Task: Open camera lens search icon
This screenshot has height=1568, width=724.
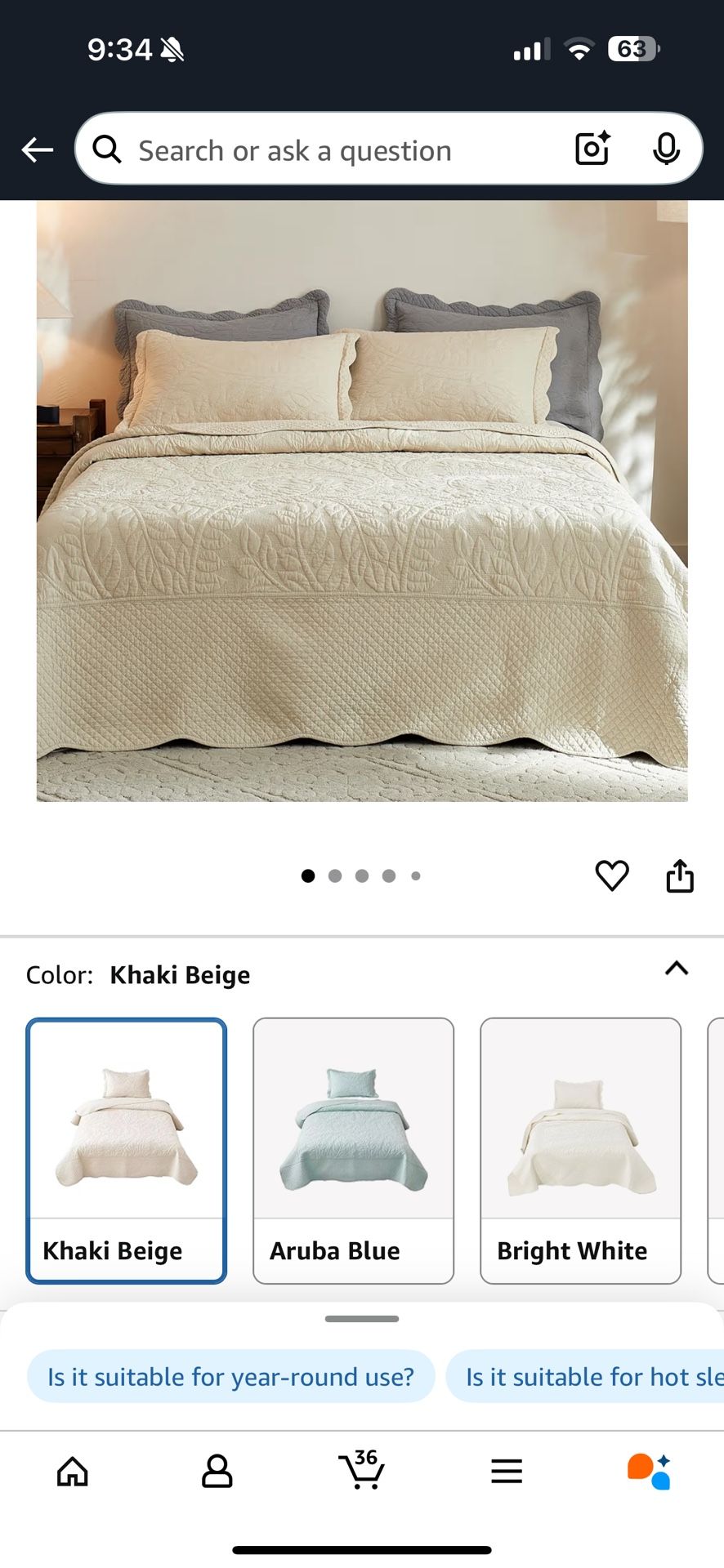Action: point(592,149)
